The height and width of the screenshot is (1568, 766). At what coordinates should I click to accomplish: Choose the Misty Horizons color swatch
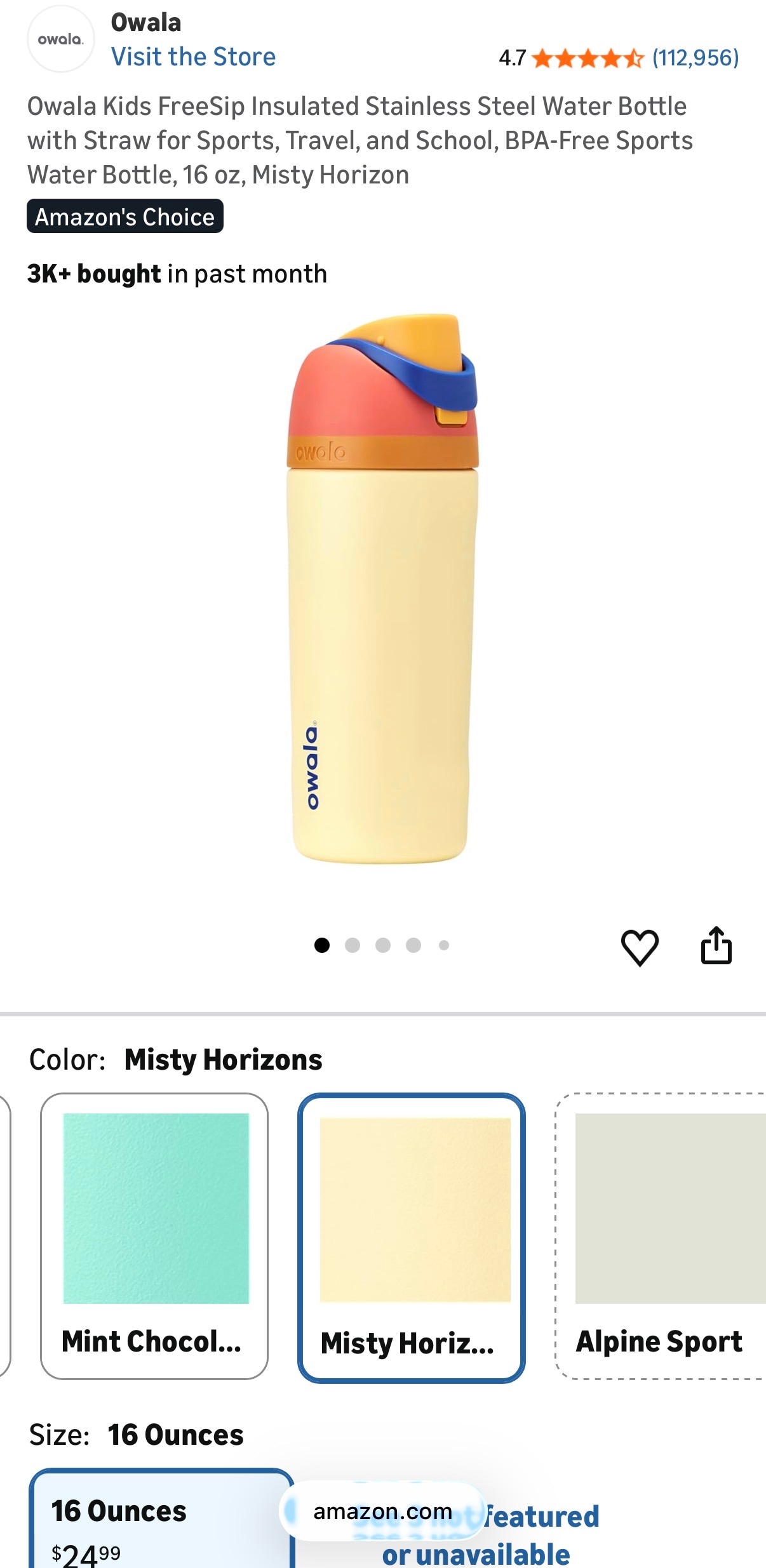pos(412,1237)
